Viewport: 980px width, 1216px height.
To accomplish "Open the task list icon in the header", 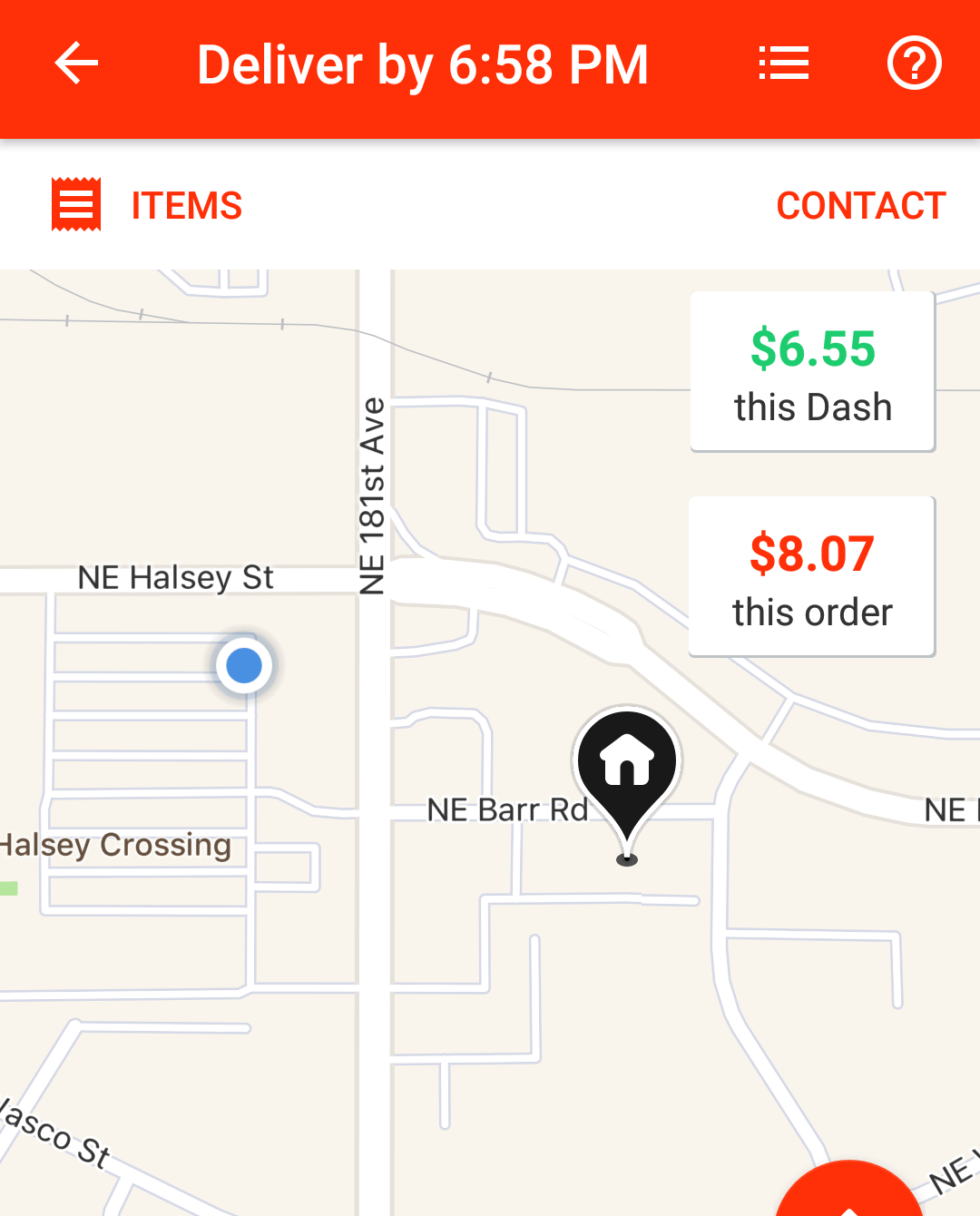I will 783,64.
